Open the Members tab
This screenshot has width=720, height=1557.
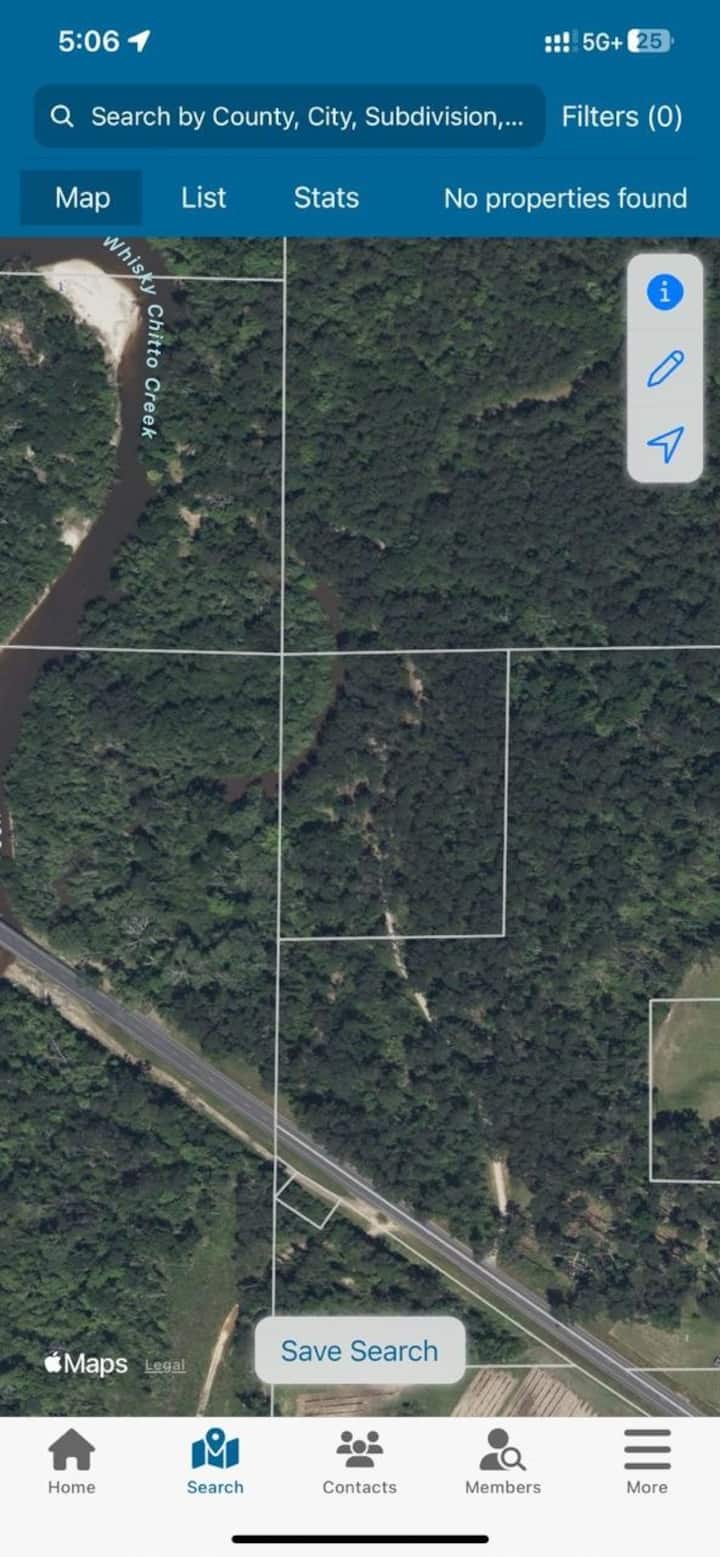pos(503,1461)
